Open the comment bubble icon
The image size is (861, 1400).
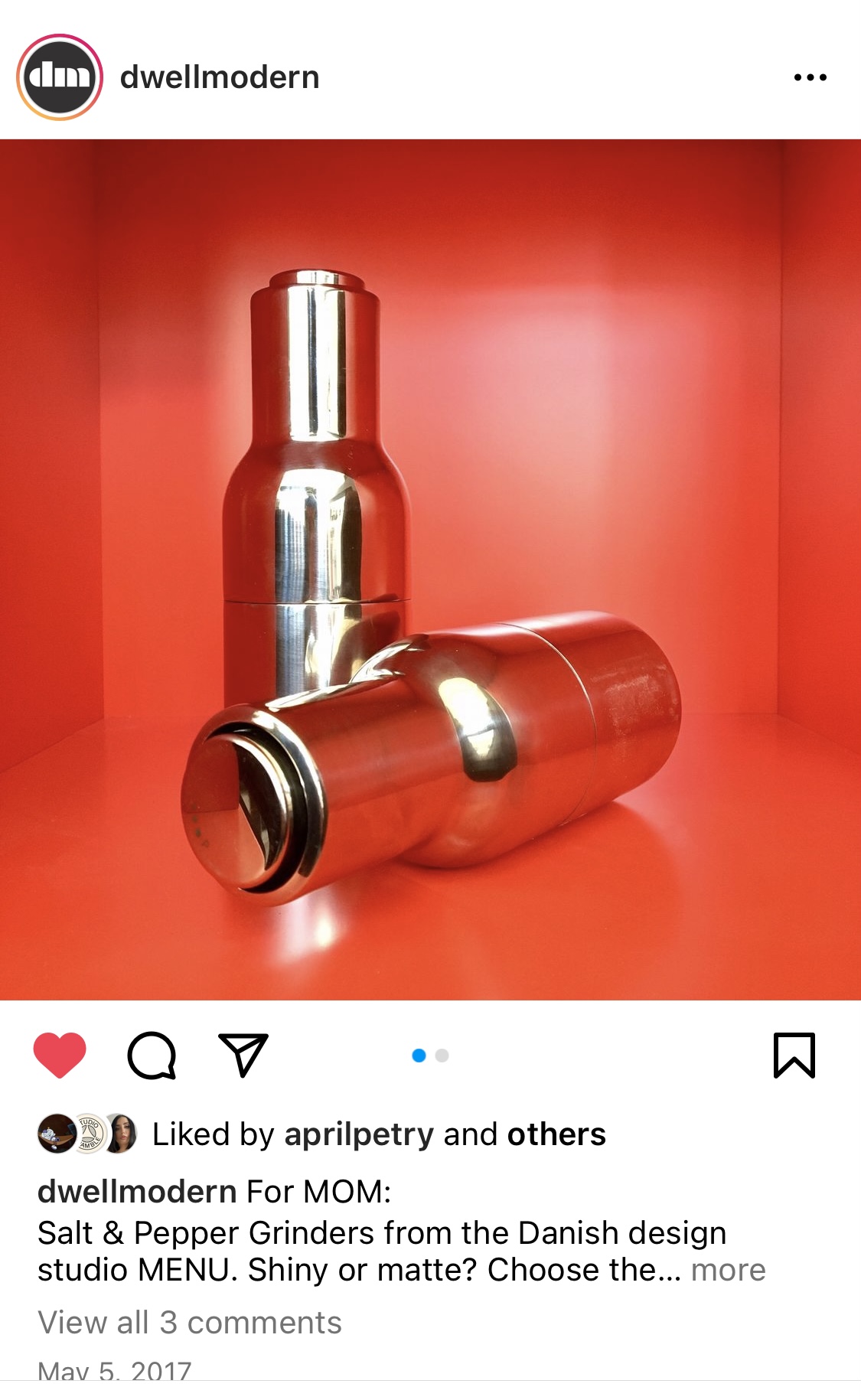click(x=152, y=1056)
